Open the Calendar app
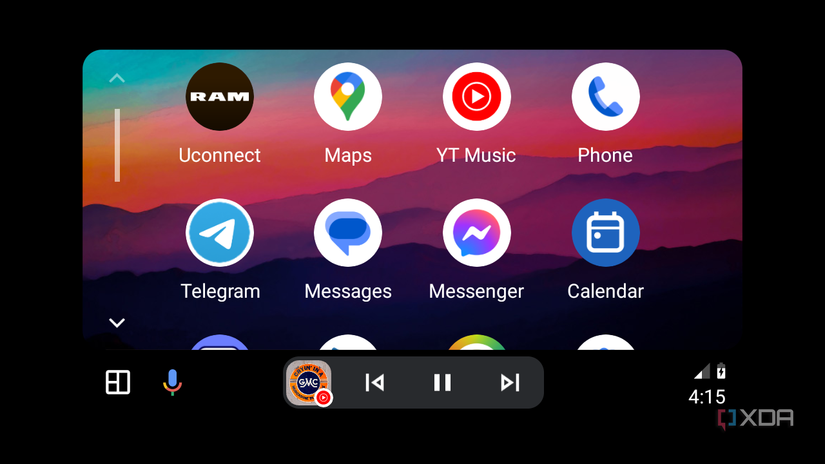Image resolution: width=825 pixels, height=464 pixels. point(605,233)
